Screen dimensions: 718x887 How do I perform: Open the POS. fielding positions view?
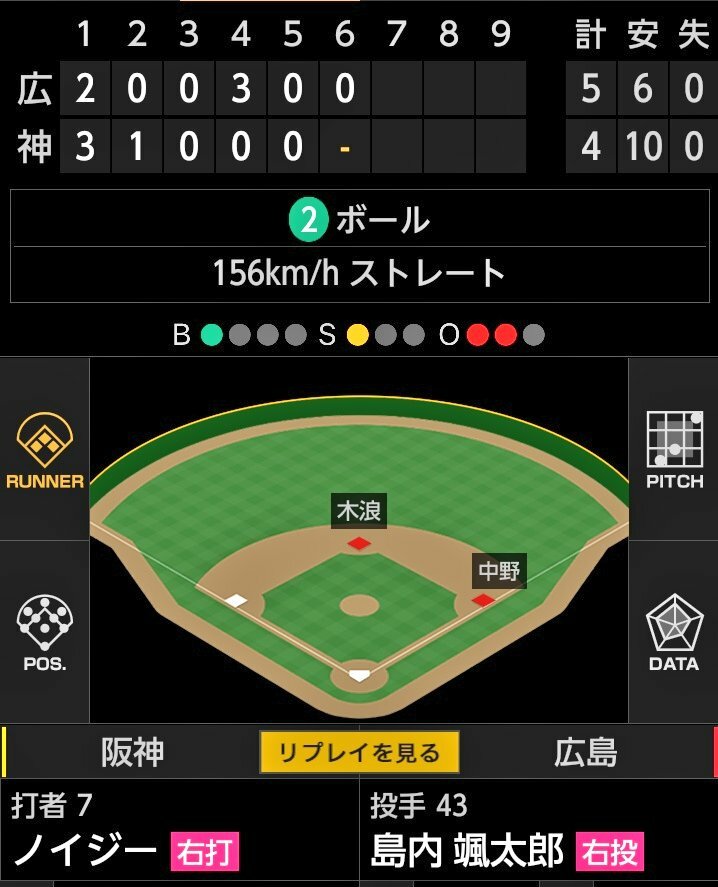[44, 632]
